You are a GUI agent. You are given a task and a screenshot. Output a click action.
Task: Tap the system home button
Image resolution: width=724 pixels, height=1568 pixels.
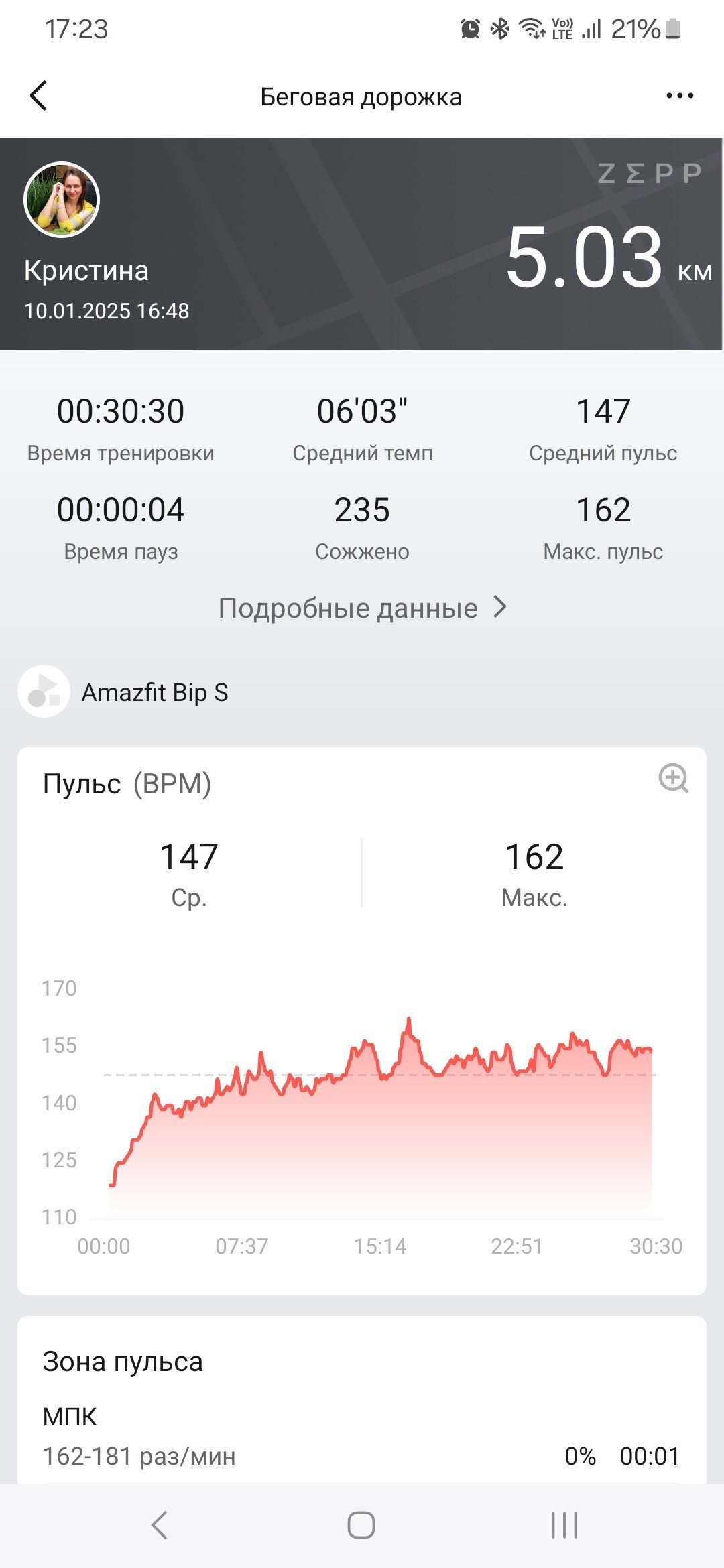(x=361, y=1525)
